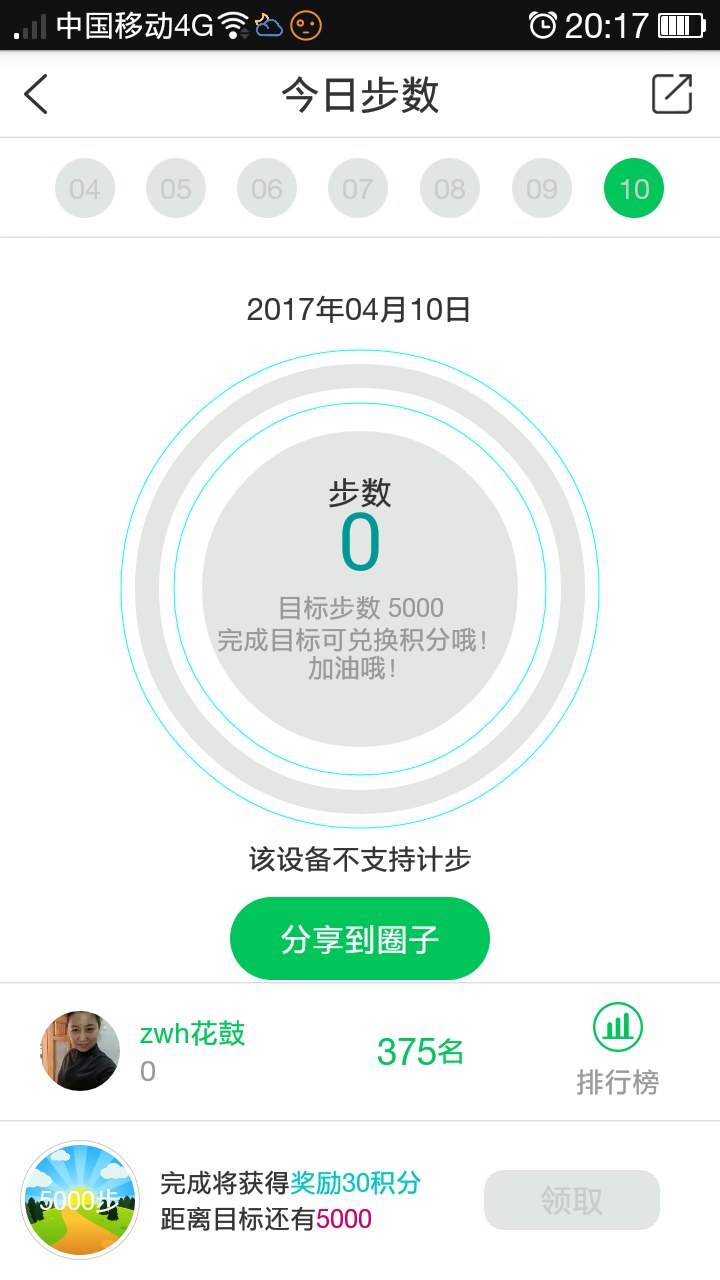View steps for day 08

[x=450, y=189]
